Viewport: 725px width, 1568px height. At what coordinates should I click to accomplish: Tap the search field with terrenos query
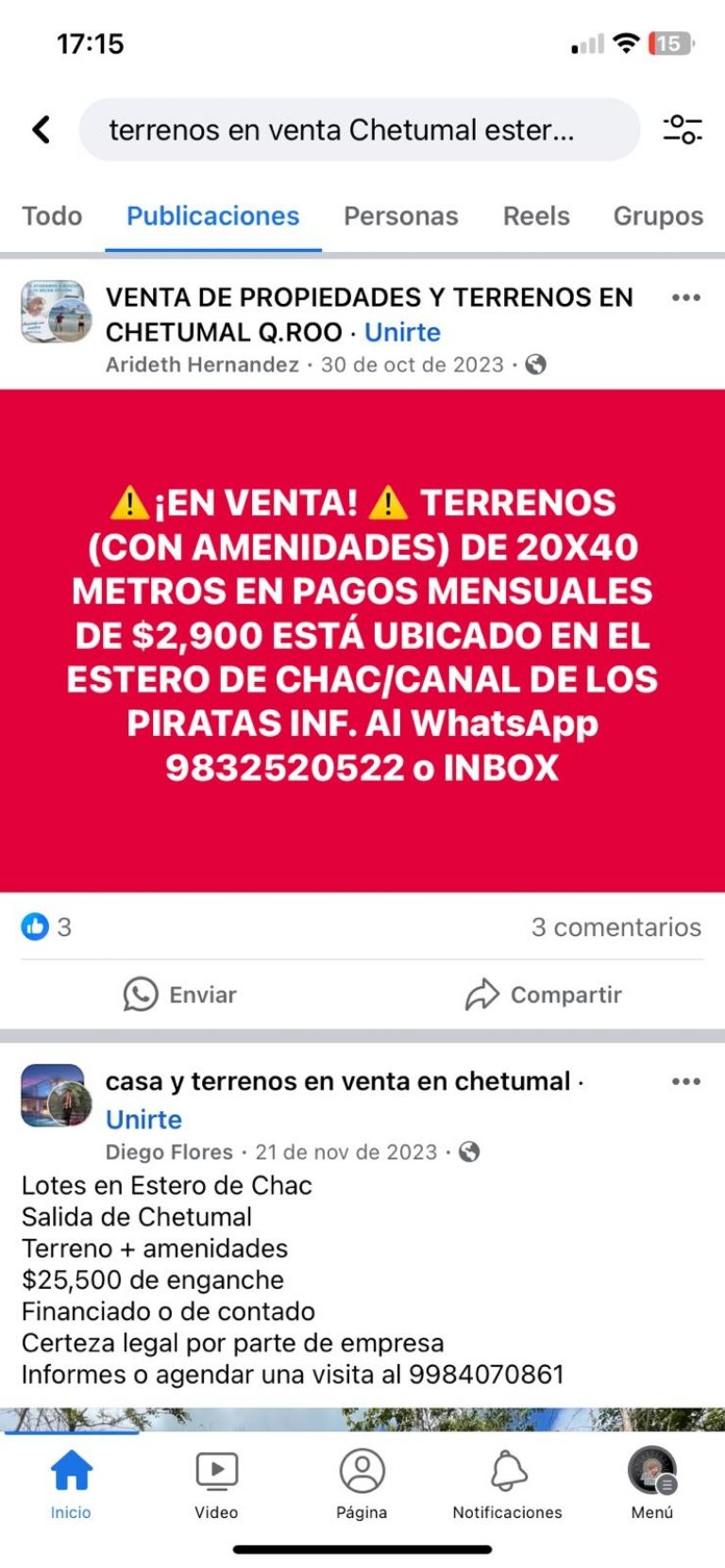(359, 129)
